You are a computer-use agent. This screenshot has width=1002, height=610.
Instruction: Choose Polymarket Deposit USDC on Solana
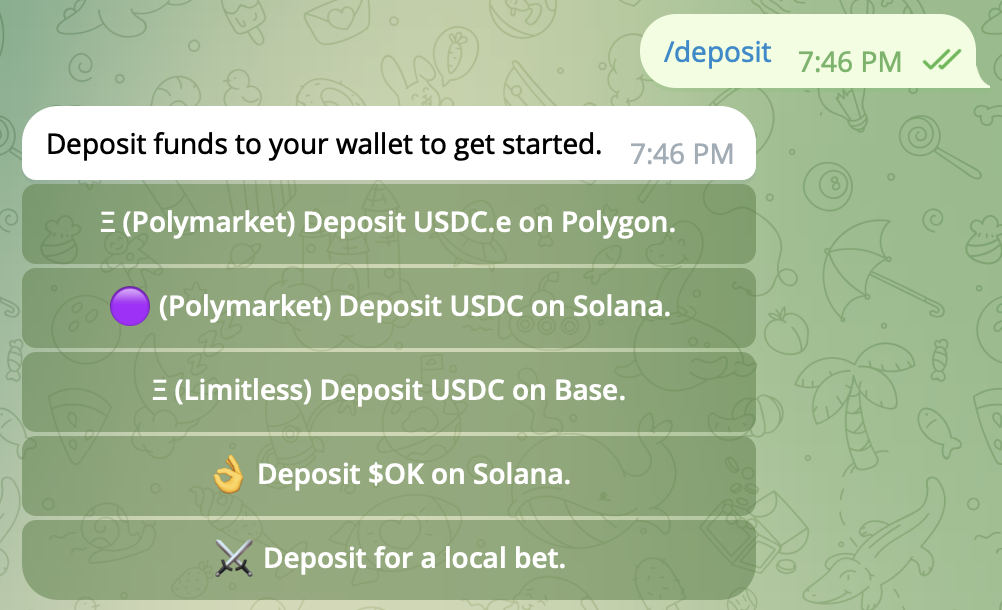[x=388, y=307]
